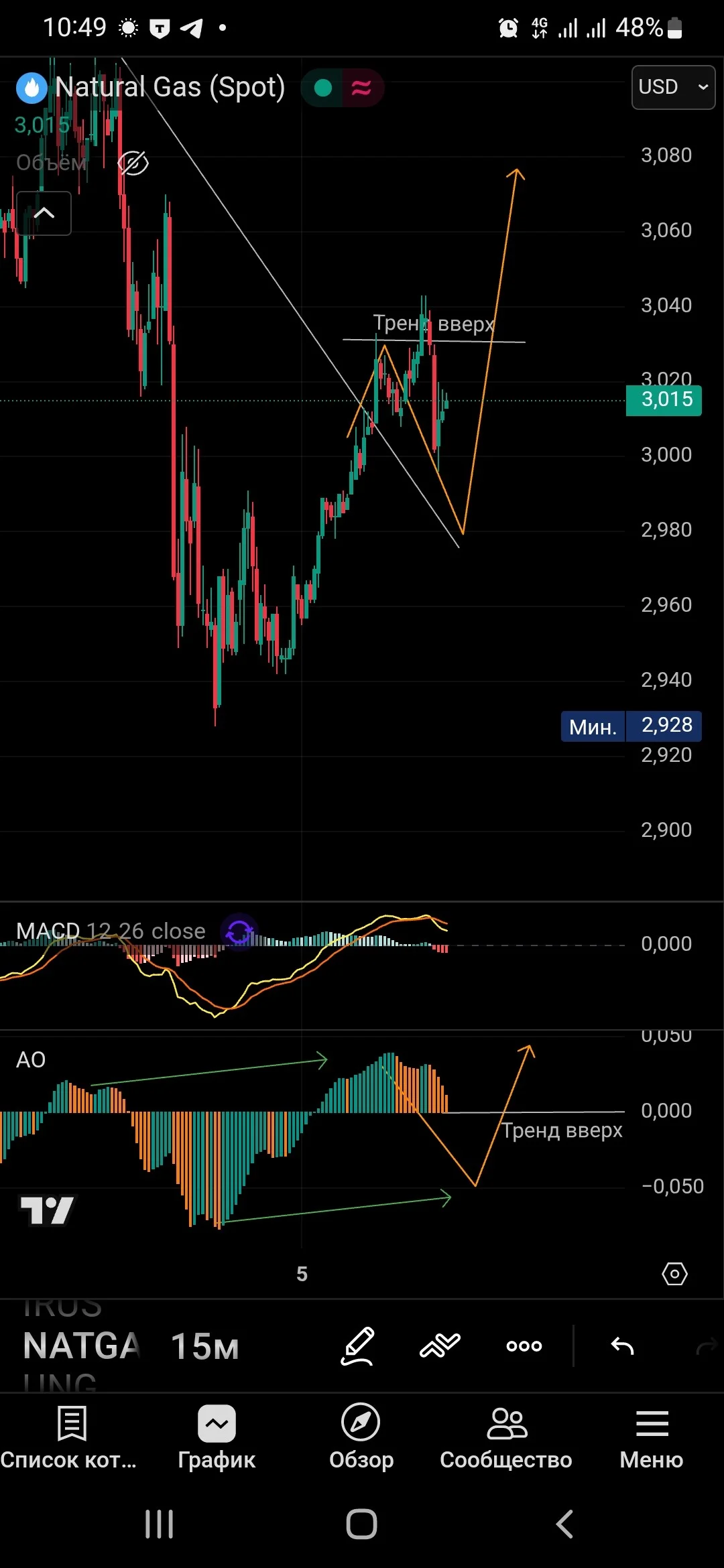Screen dimensions: 724x1568
Task: Select the NATGA symbol selector
Action: pos(82,1346)
